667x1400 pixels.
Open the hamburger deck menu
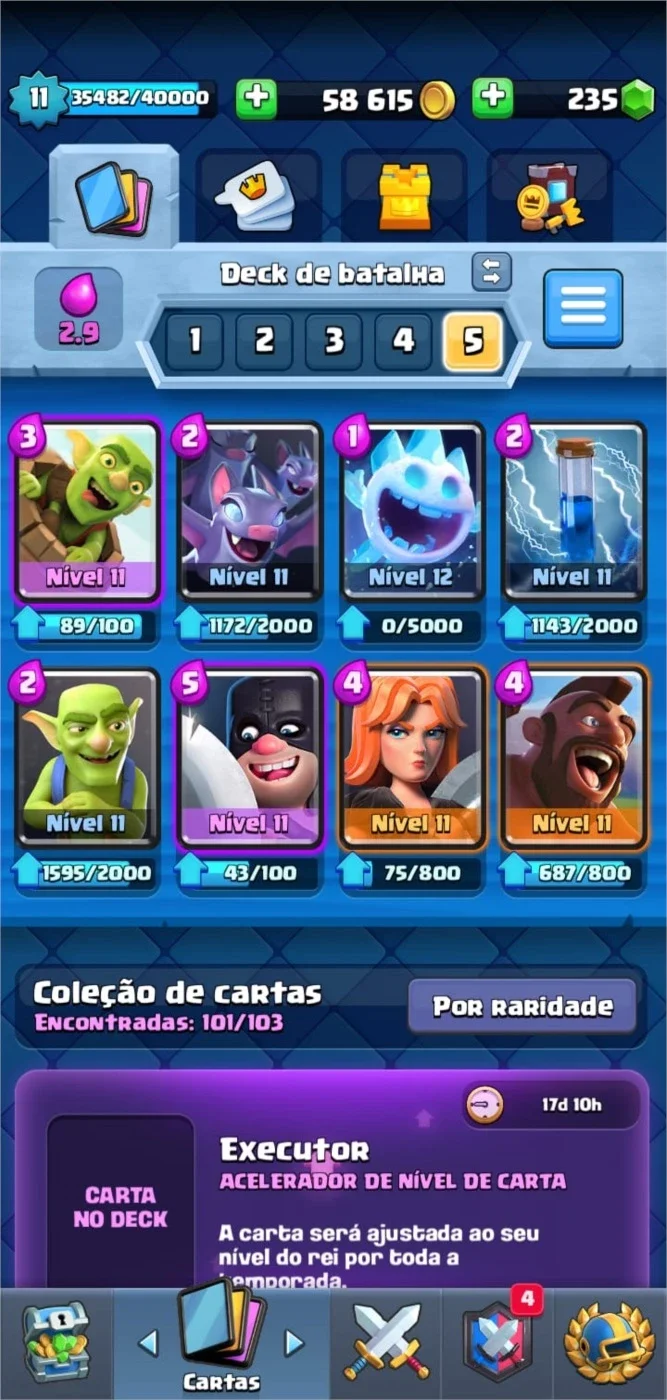pyautogui.click(x=583, y=309)
